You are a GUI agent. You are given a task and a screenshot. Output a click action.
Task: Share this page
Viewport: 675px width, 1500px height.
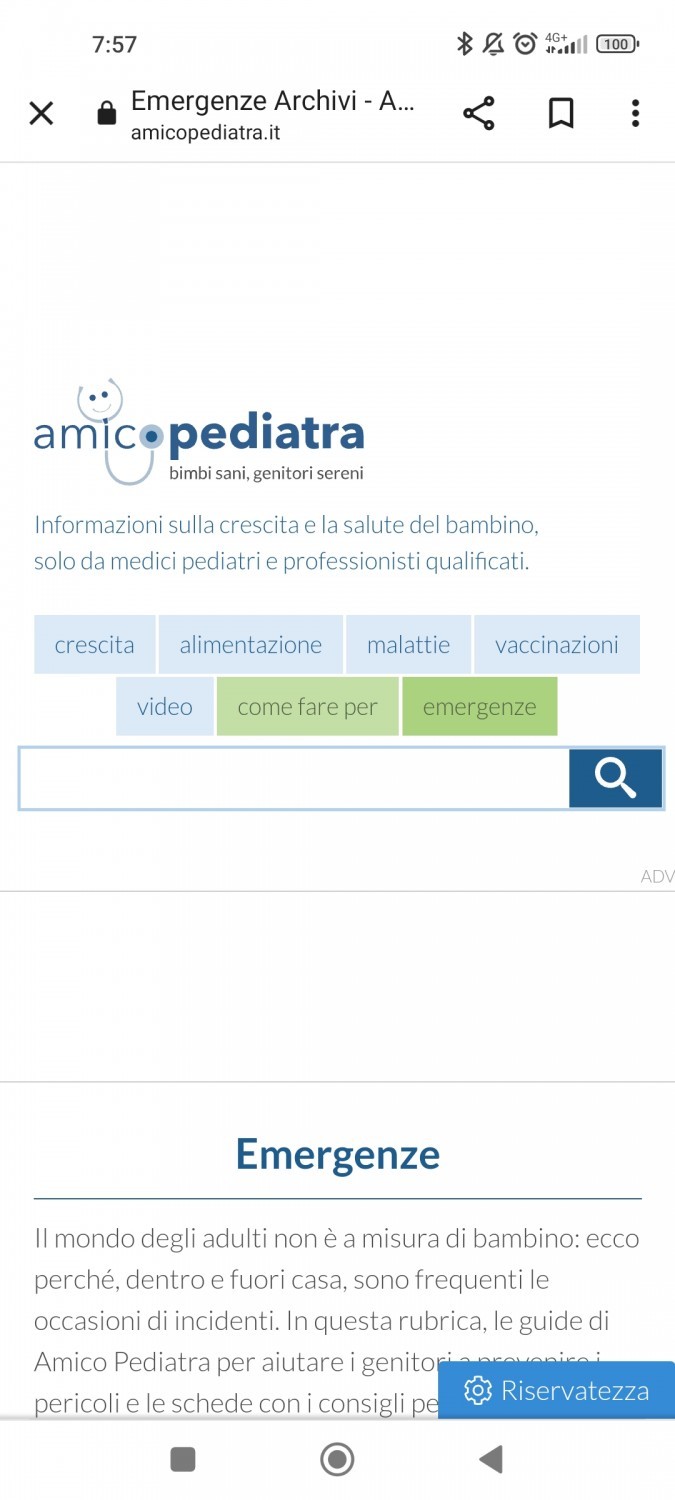click(479, 114)
